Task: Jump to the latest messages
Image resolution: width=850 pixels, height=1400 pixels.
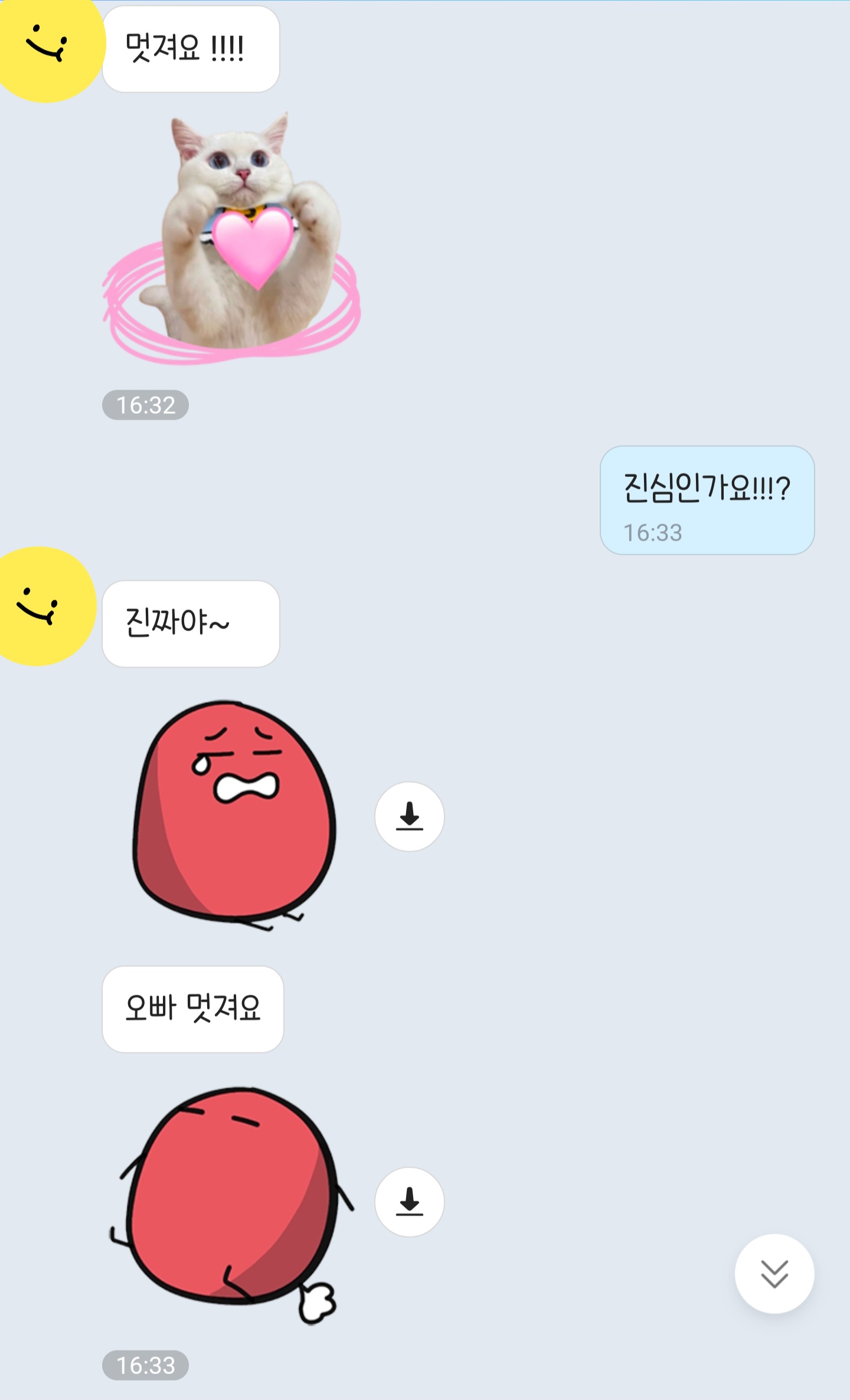Action: (774, 1273)
